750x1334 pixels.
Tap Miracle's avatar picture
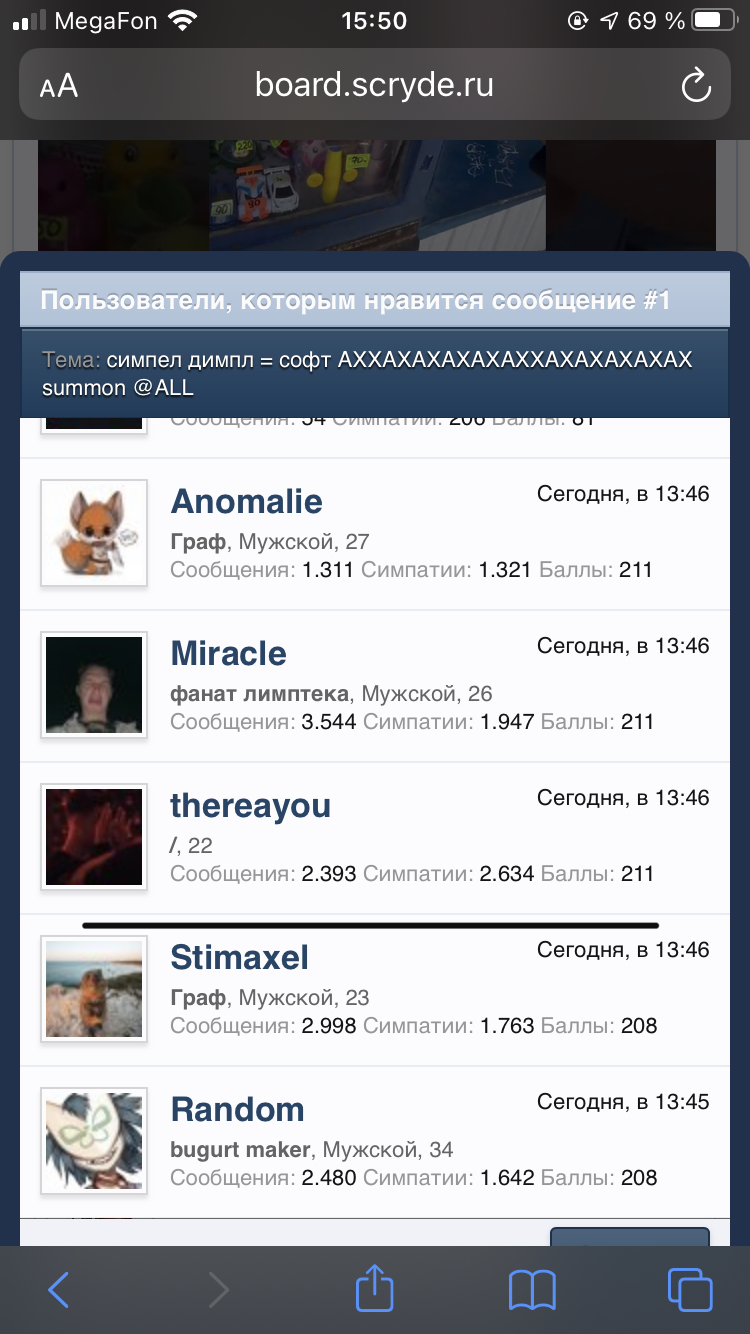coord(94,685)
